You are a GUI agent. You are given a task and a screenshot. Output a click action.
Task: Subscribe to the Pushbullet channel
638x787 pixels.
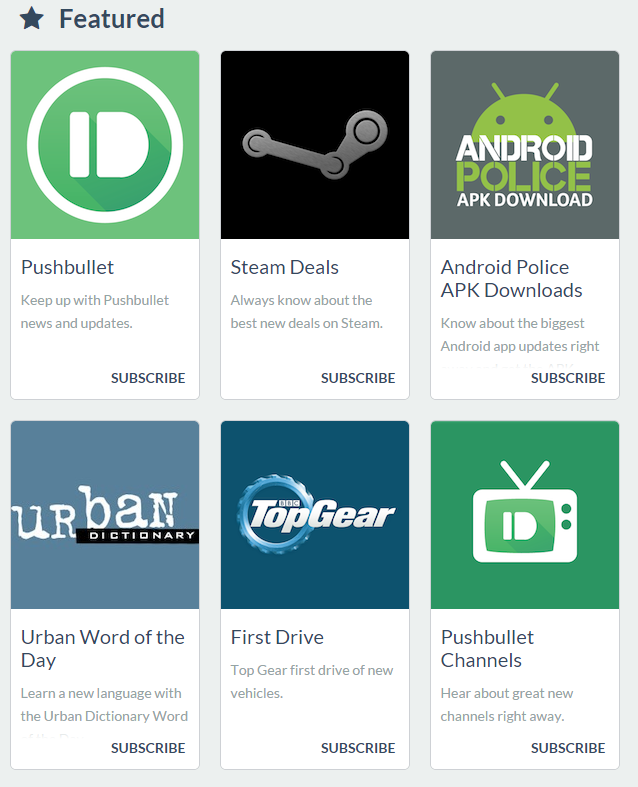(148, 378)
